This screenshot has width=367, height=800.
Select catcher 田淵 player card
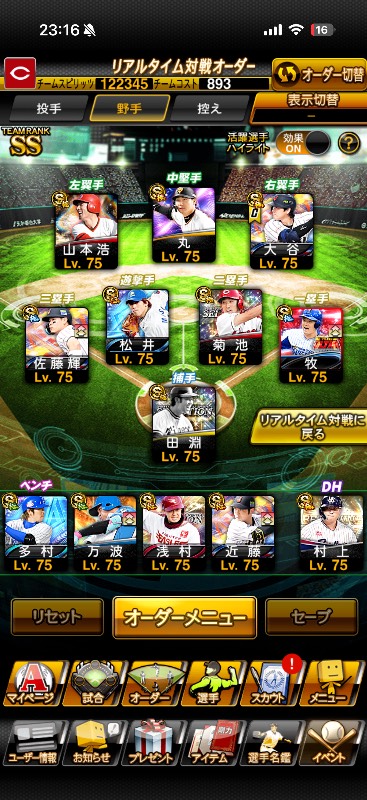(184, 424)
